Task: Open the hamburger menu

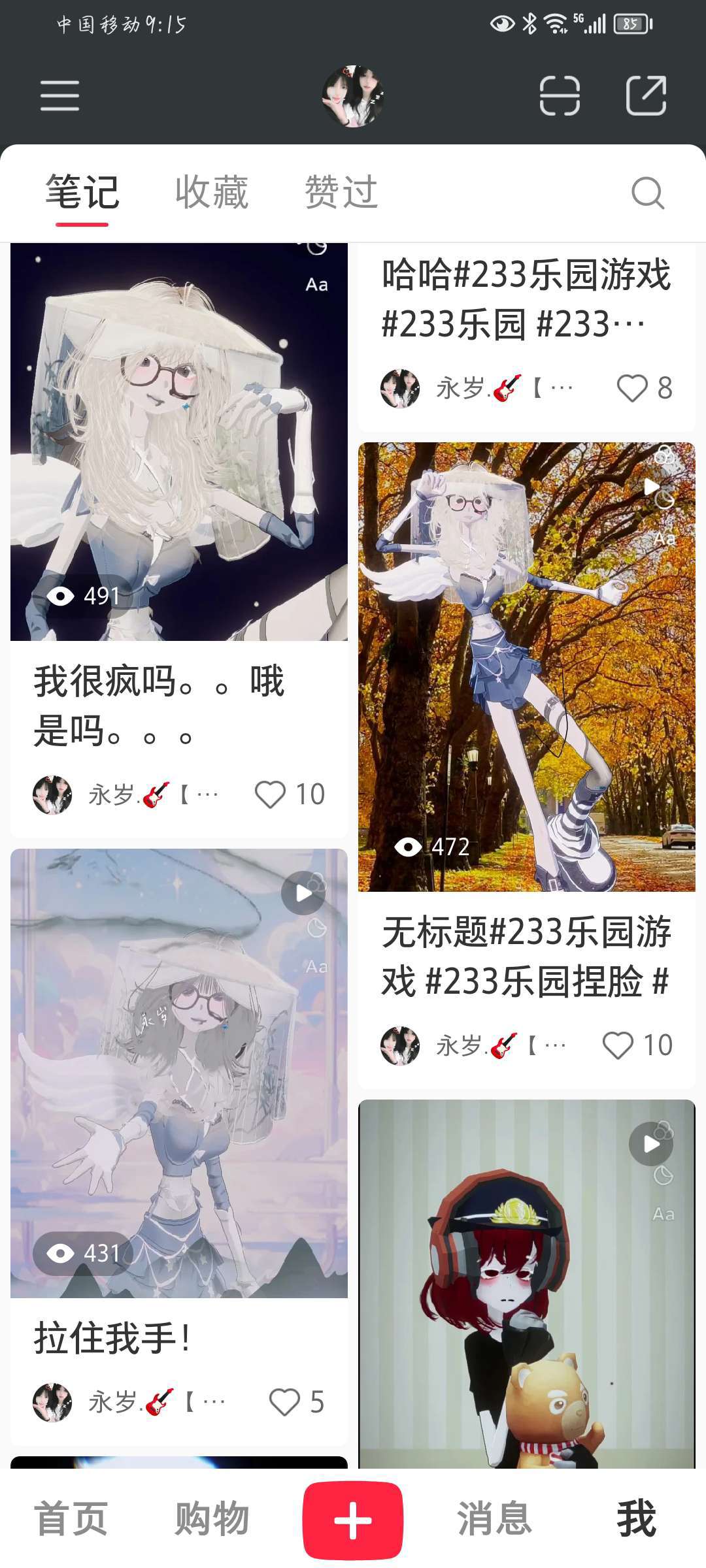Action: click(x=59, y=96)
